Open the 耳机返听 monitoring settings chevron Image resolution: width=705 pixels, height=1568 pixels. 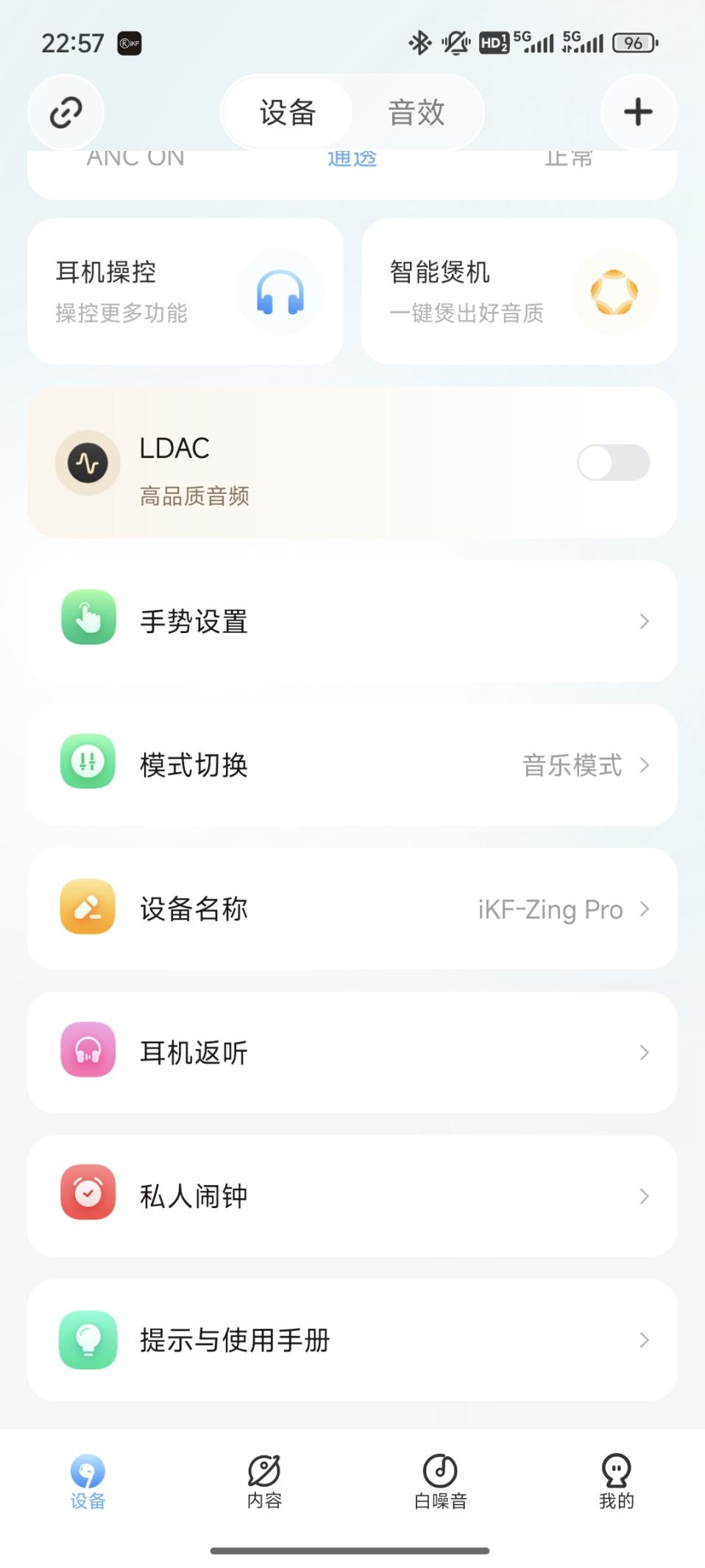tap(644, 1052)
